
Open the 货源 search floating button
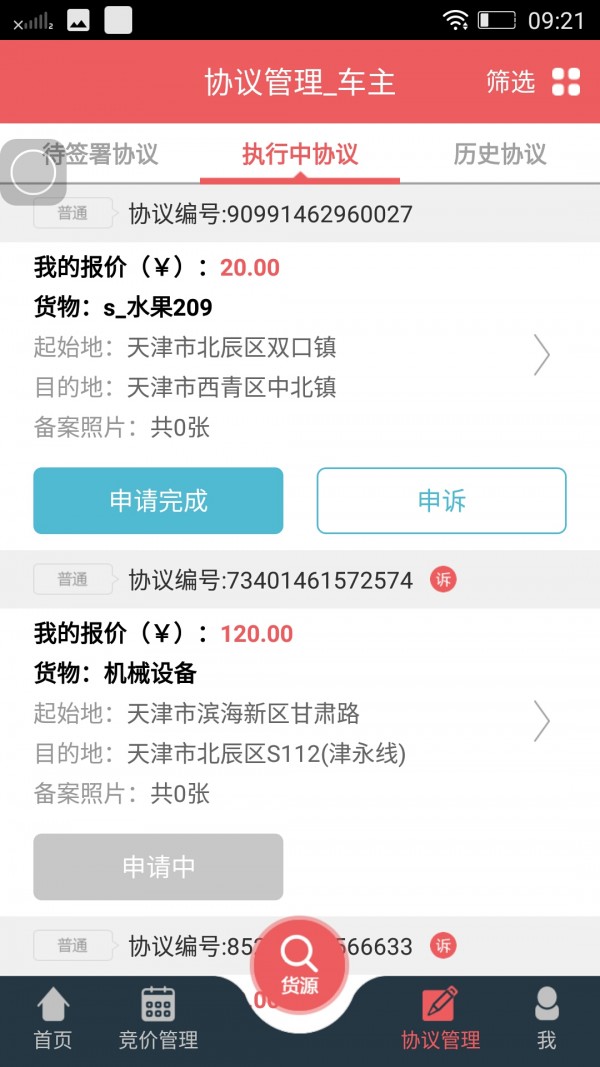point(299,965)
